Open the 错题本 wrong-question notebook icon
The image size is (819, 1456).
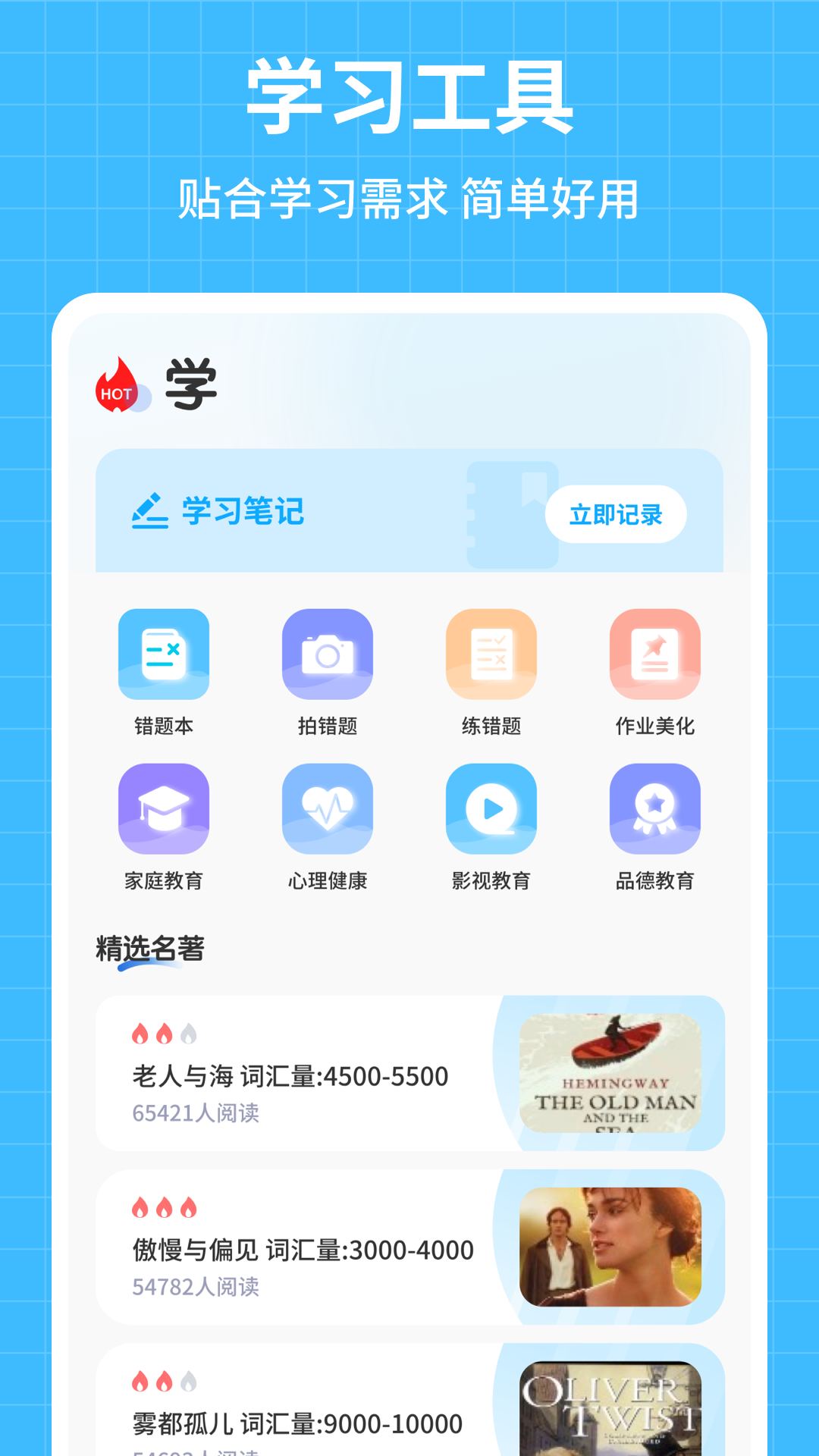tap(164, 654)
